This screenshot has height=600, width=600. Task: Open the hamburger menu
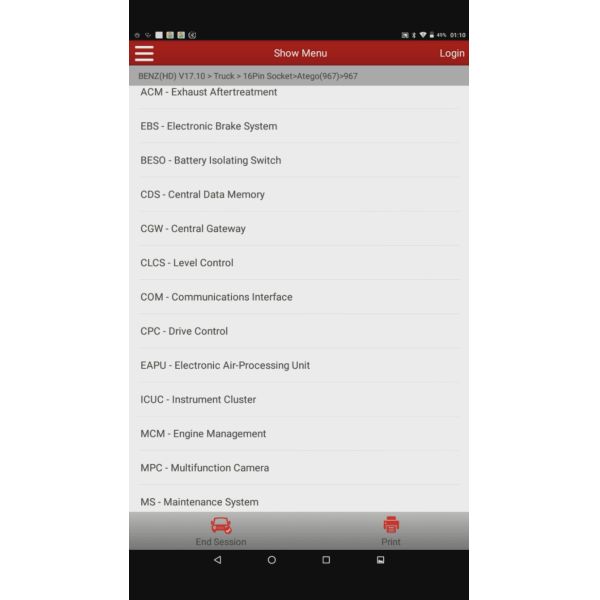144,53
